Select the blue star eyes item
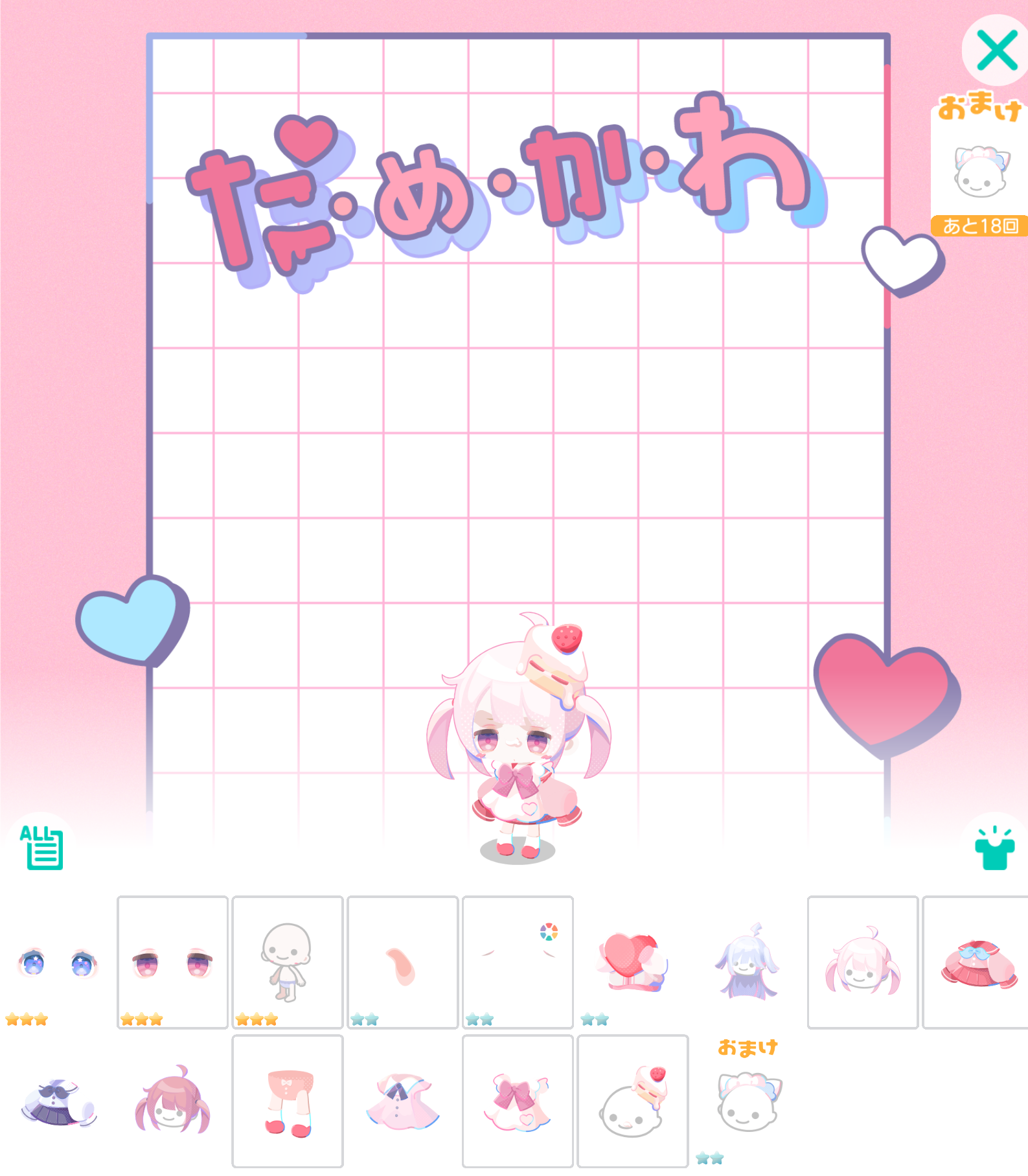 point(57,962)
